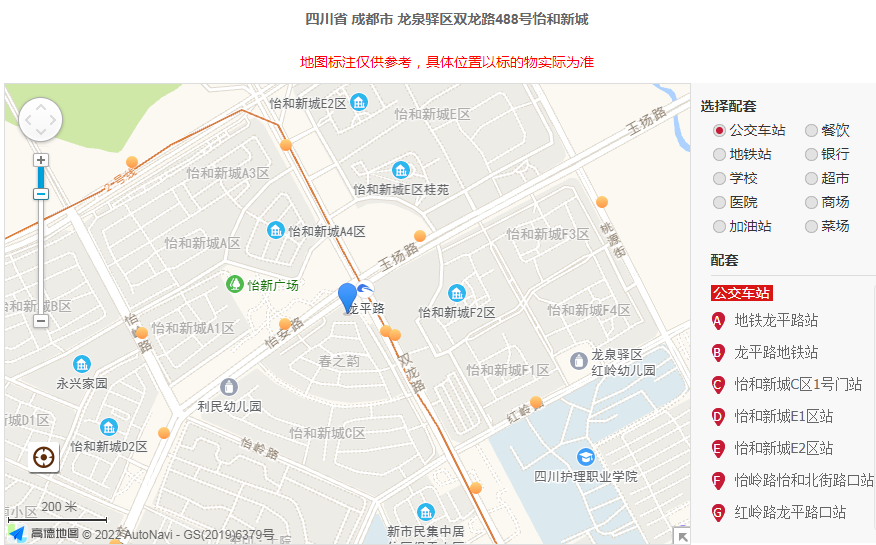The height and width of the screenshot is (545, 876).
Task: Tap the map locate target button
Action: [44, 457]
